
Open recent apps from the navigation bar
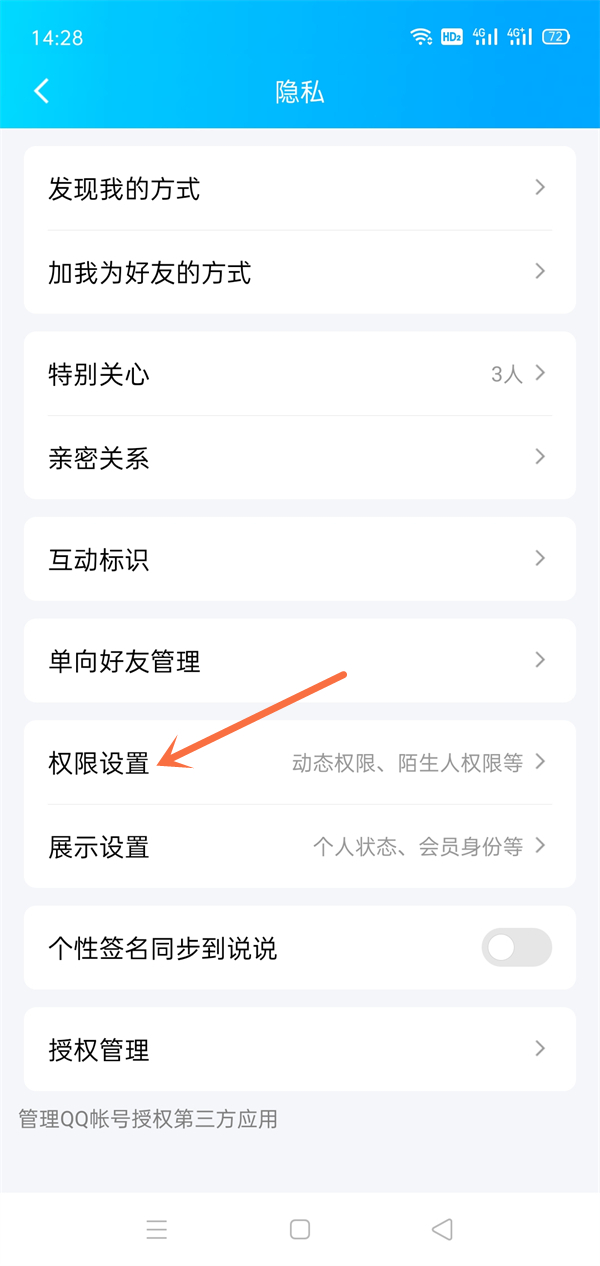pyautogui.click(x=157, y=1229)
